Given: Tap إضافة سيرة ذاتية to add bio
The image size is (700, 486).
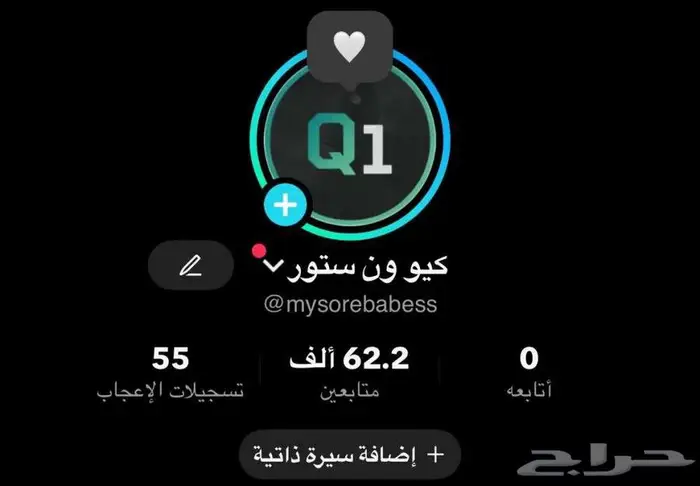Looking at the screenshot, I should point(349,454).
